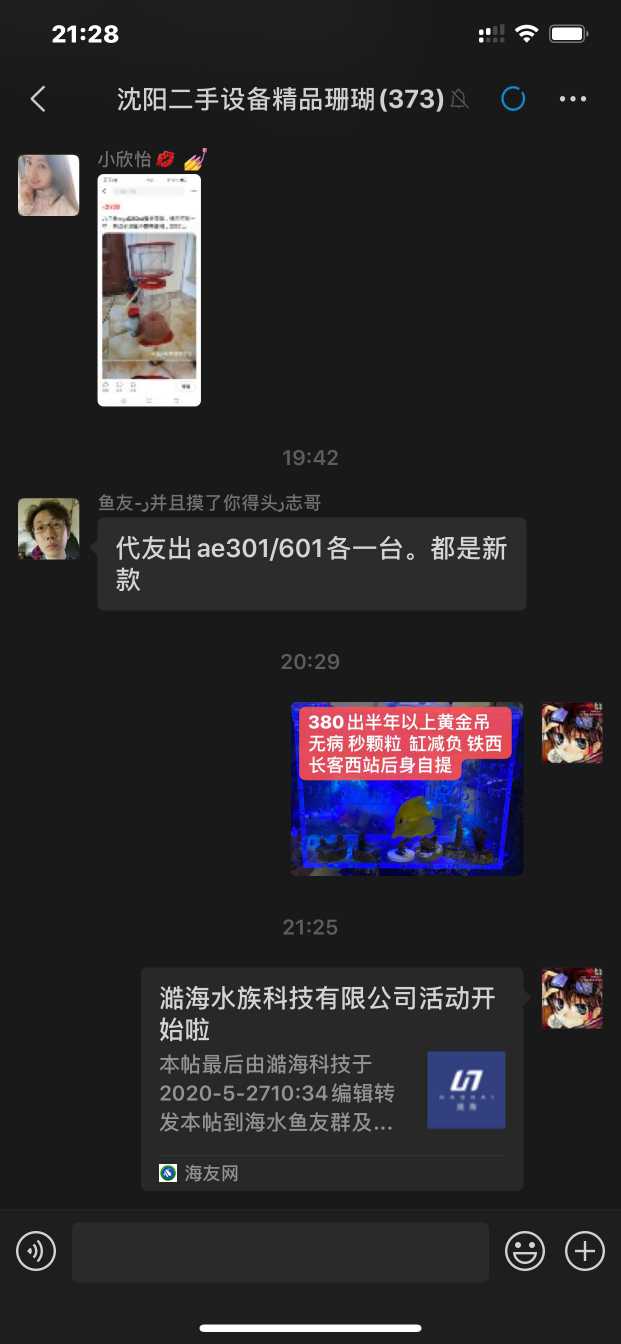Focus the message text field
This screenshot has width=621, height=1344.
coord(280,1252)
